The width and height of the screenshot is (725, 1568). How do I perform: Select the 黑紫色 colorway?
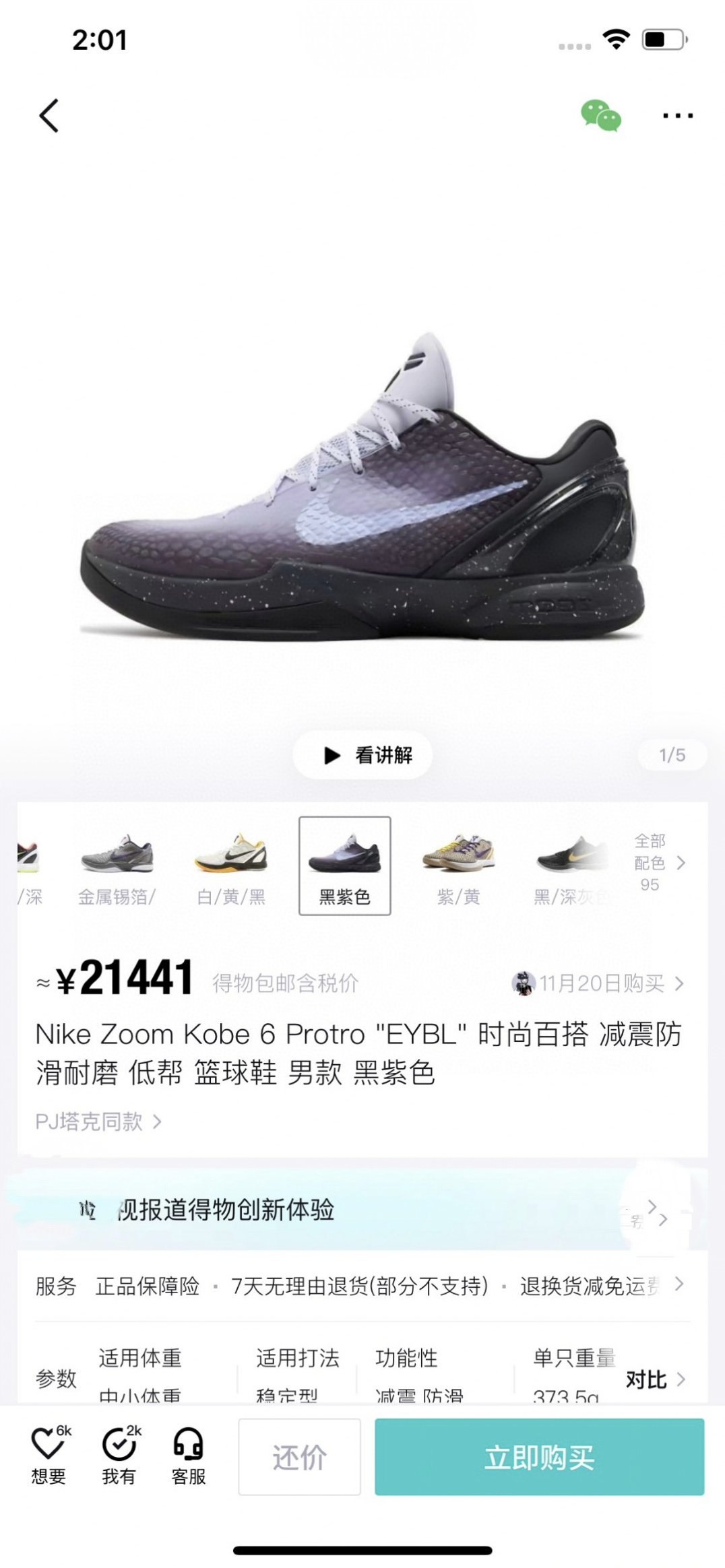(344, 866)
